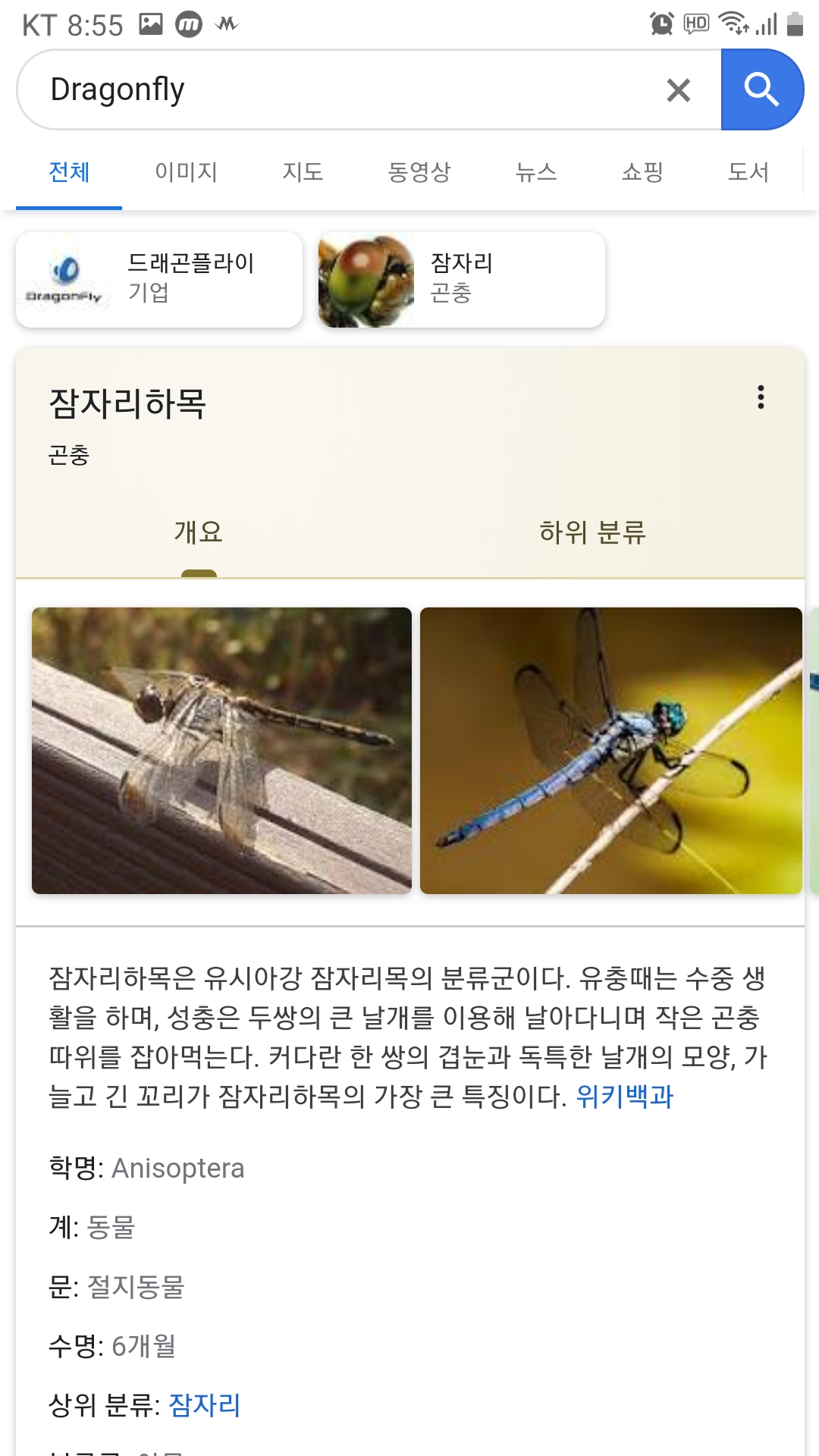The height and width of the screenshot is (1456, 819).
Task: Open the 도서 results tab
Action: (748, 172)
